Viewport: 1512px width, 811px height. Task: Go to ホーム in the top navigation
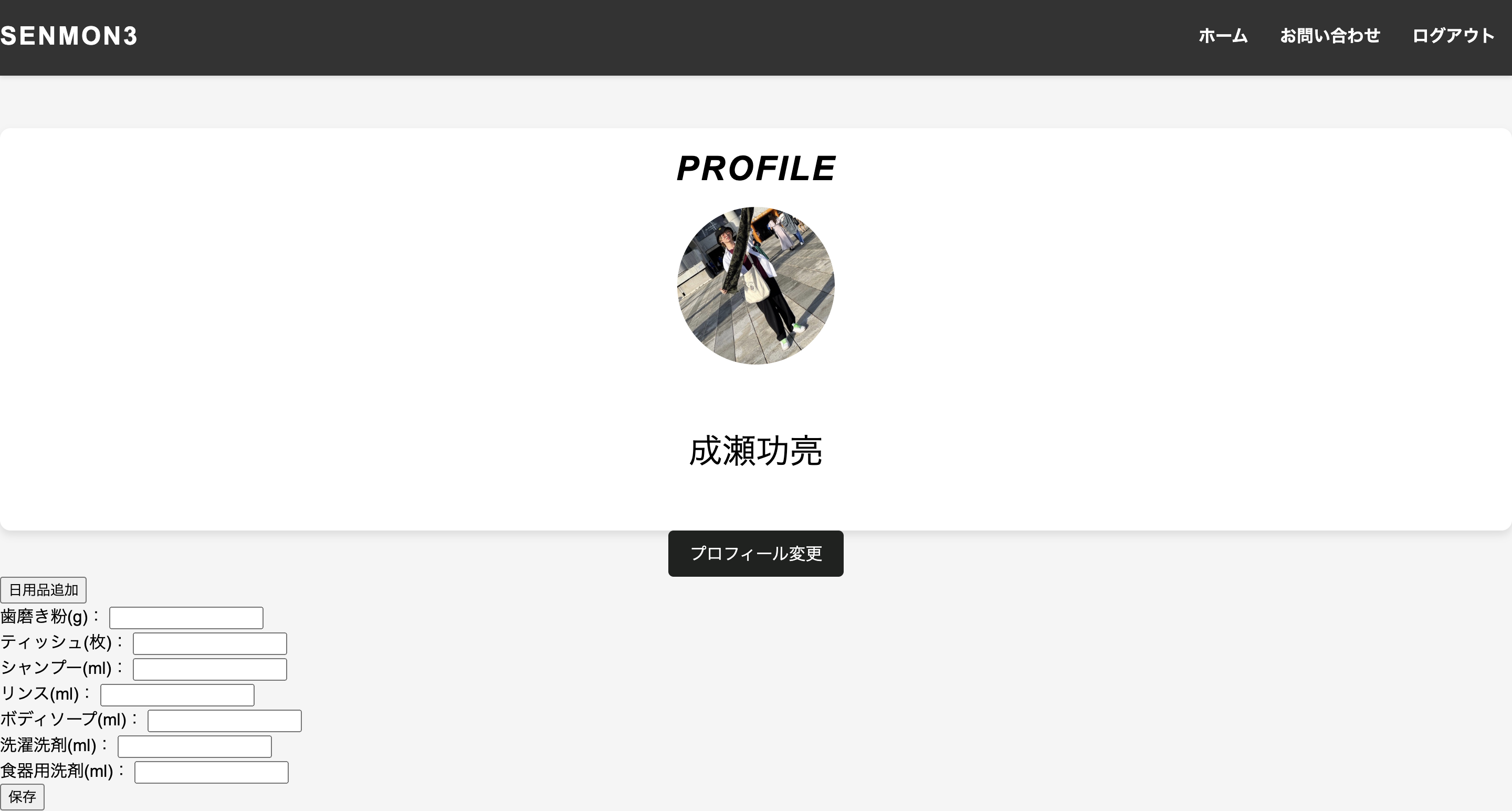(1223, 36)
